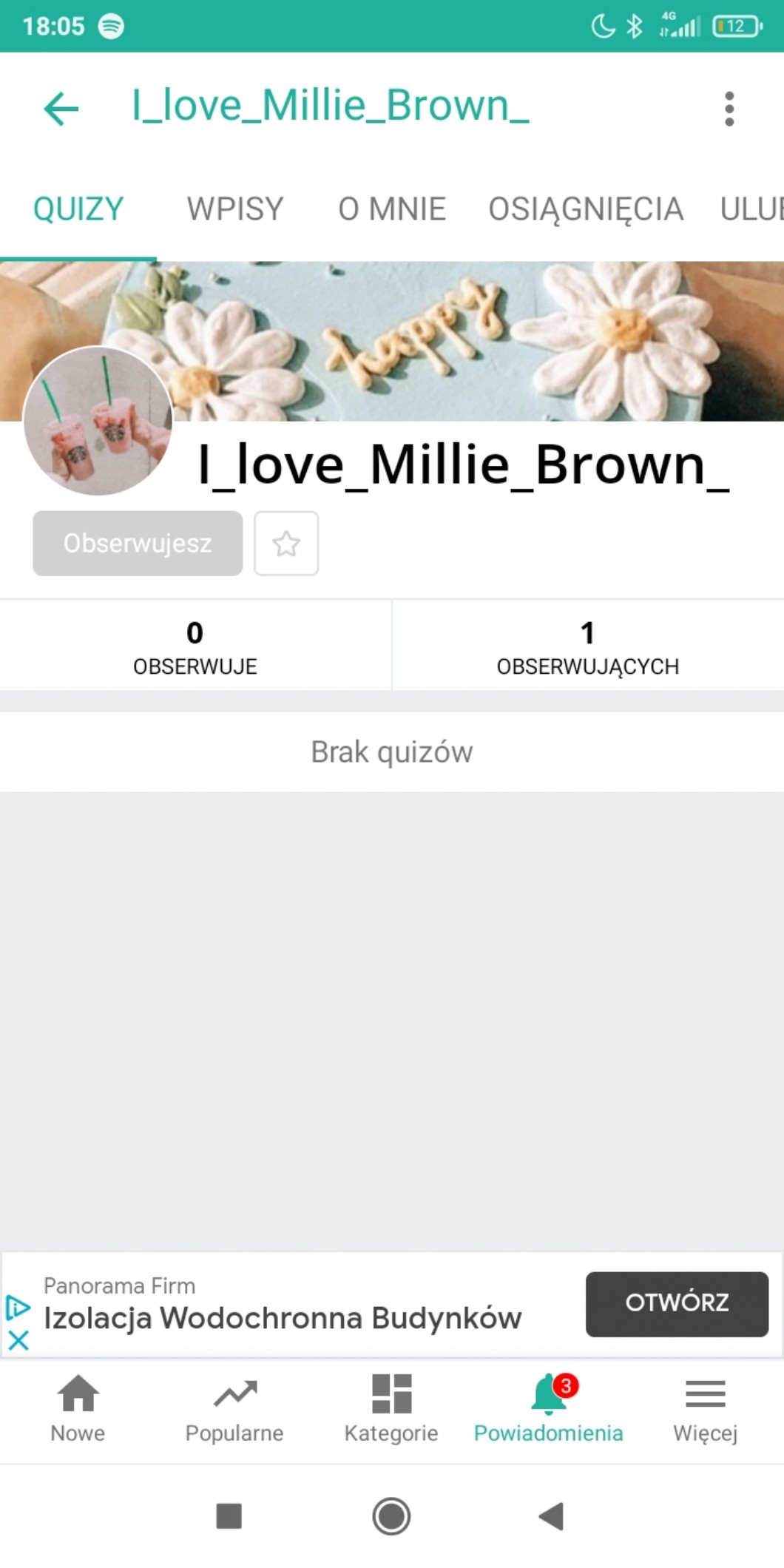The image size is (784, 1568).
Task: Switch to the Popularne section
Action: pyautogui.click(x=234, y=1409)
